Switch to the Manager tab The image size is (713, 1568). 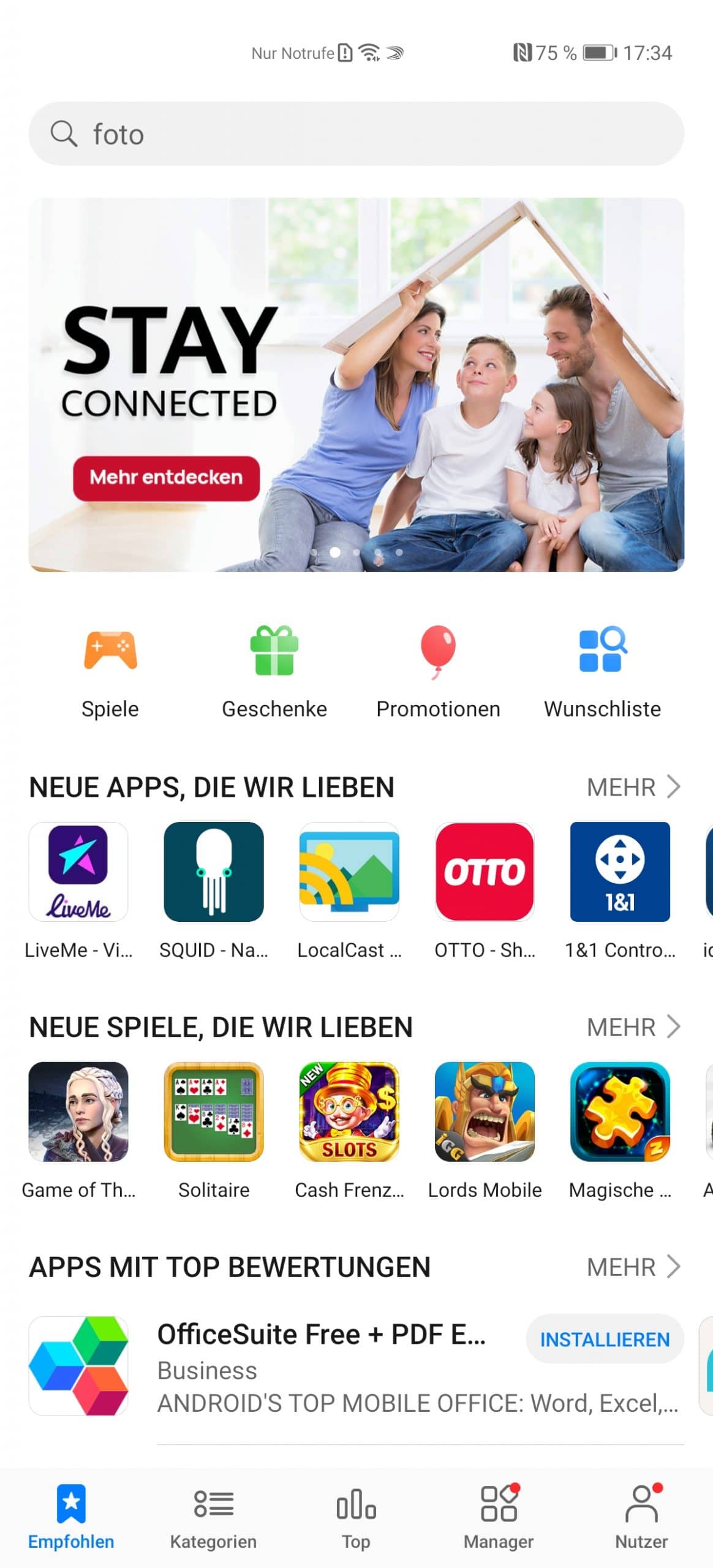tap(499, 1515)
